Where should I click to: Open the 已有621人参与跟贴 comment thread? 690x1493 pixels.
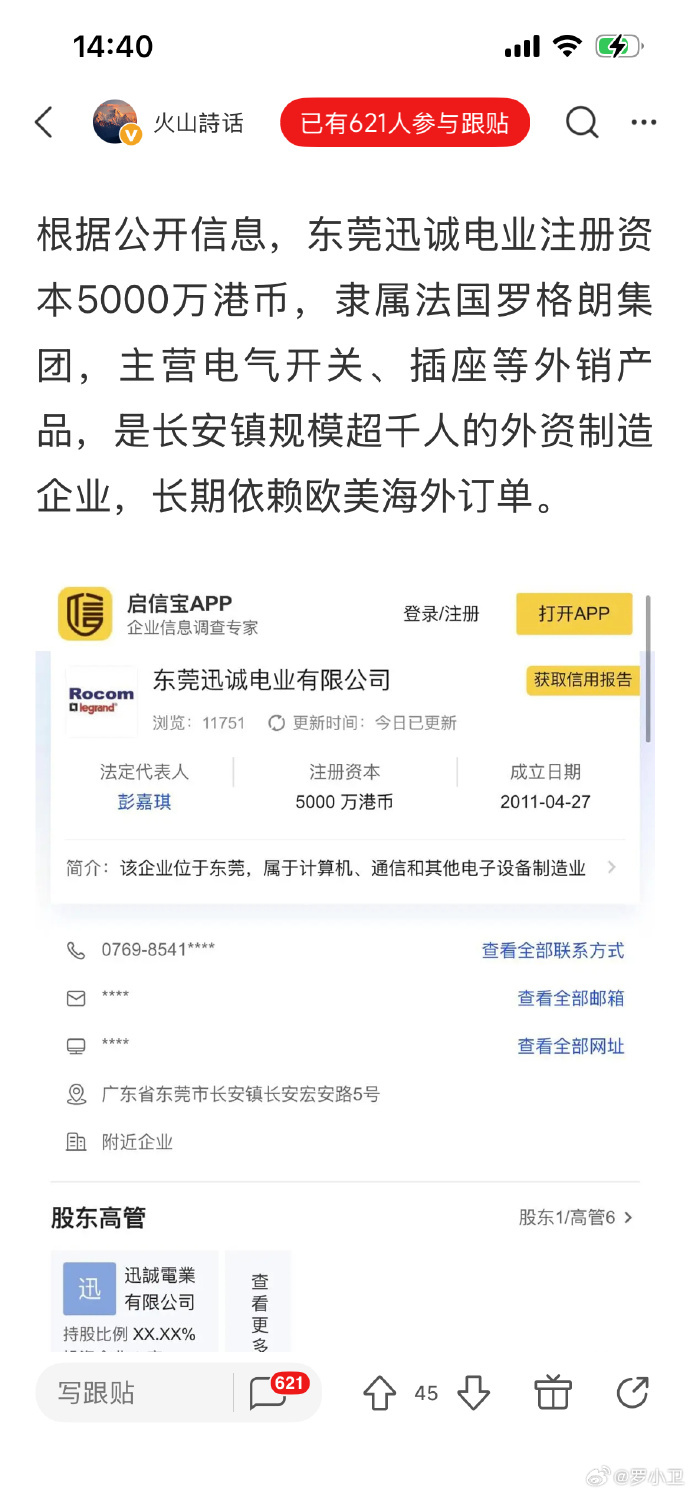404,123
